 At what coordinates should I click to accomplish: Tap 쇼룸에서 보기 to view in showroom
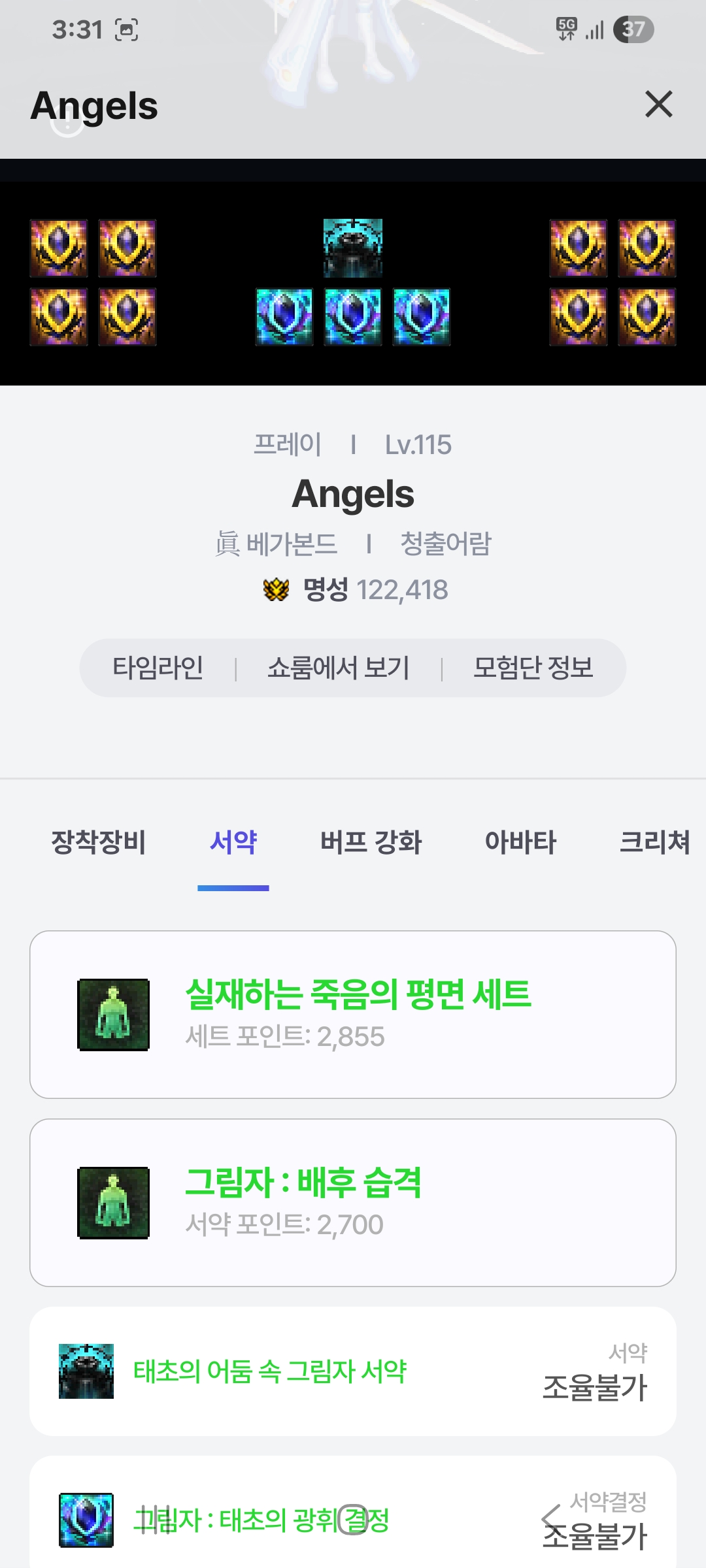coord(338,668)
